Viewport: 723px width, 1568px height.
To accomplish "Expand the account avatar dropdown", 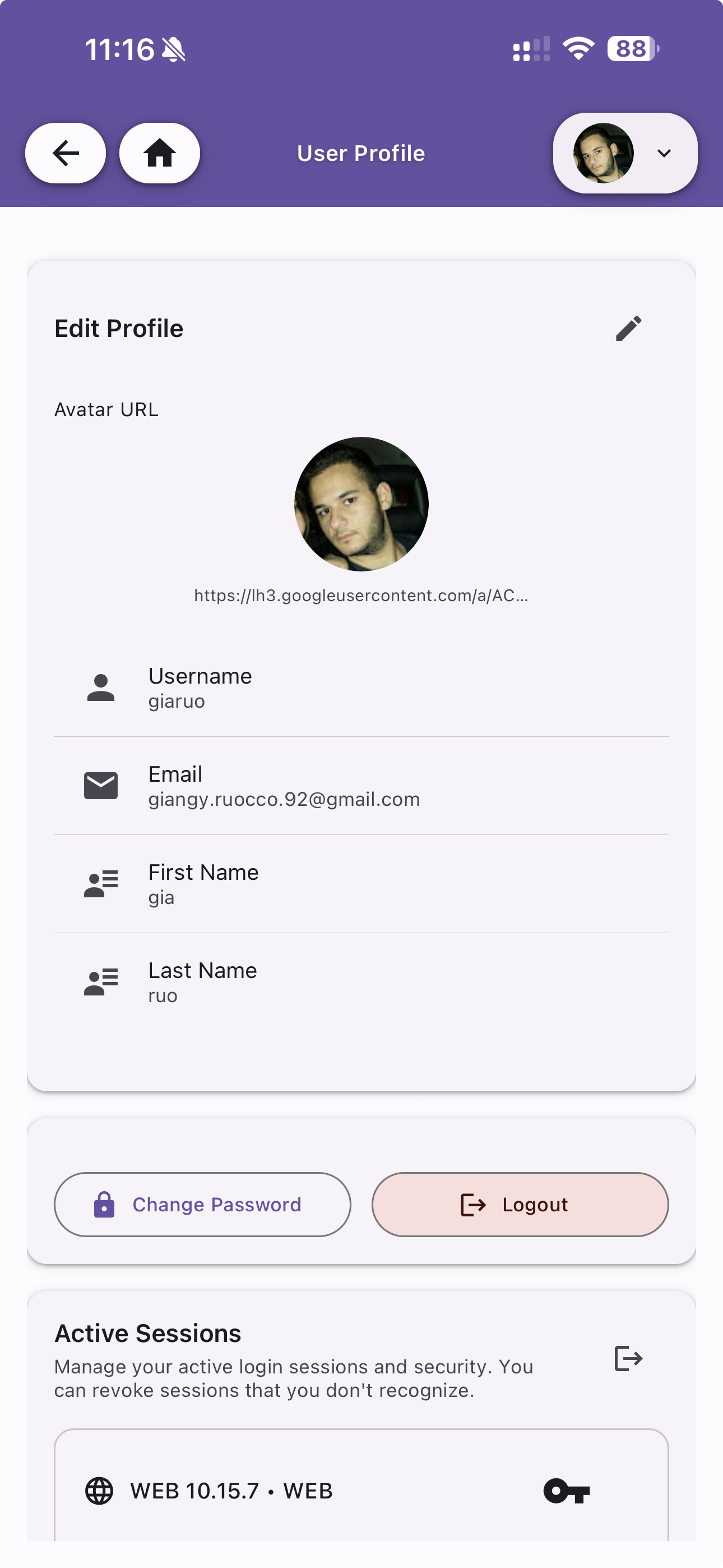I will pos(625,153).
